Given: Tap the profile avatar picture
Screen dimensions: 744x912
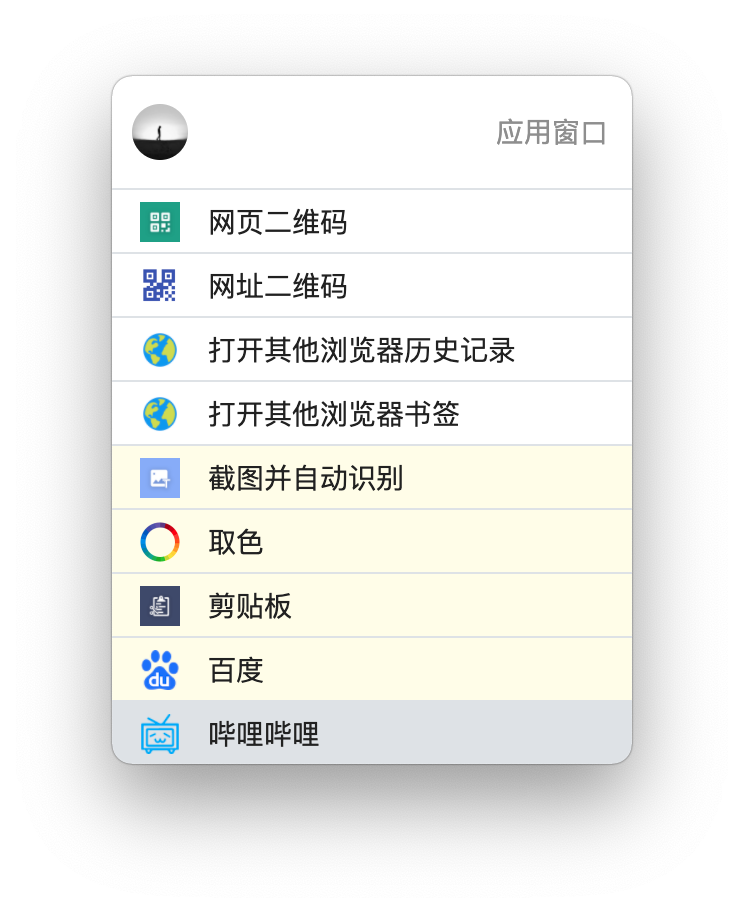Looking at the screenshot, I should 160,132.
